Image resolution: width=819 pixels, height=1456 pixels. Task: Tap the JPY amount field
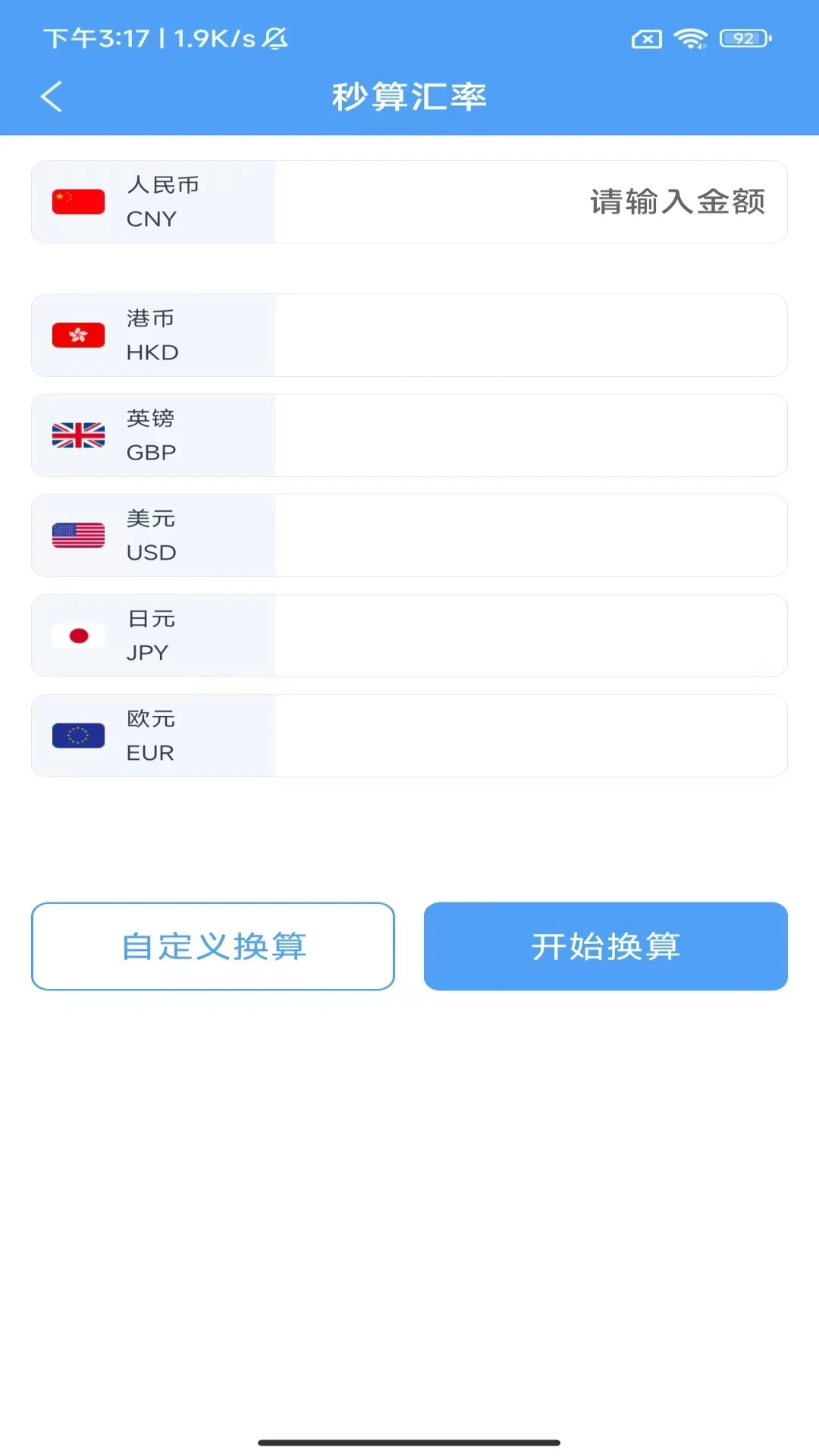[531, 635]
